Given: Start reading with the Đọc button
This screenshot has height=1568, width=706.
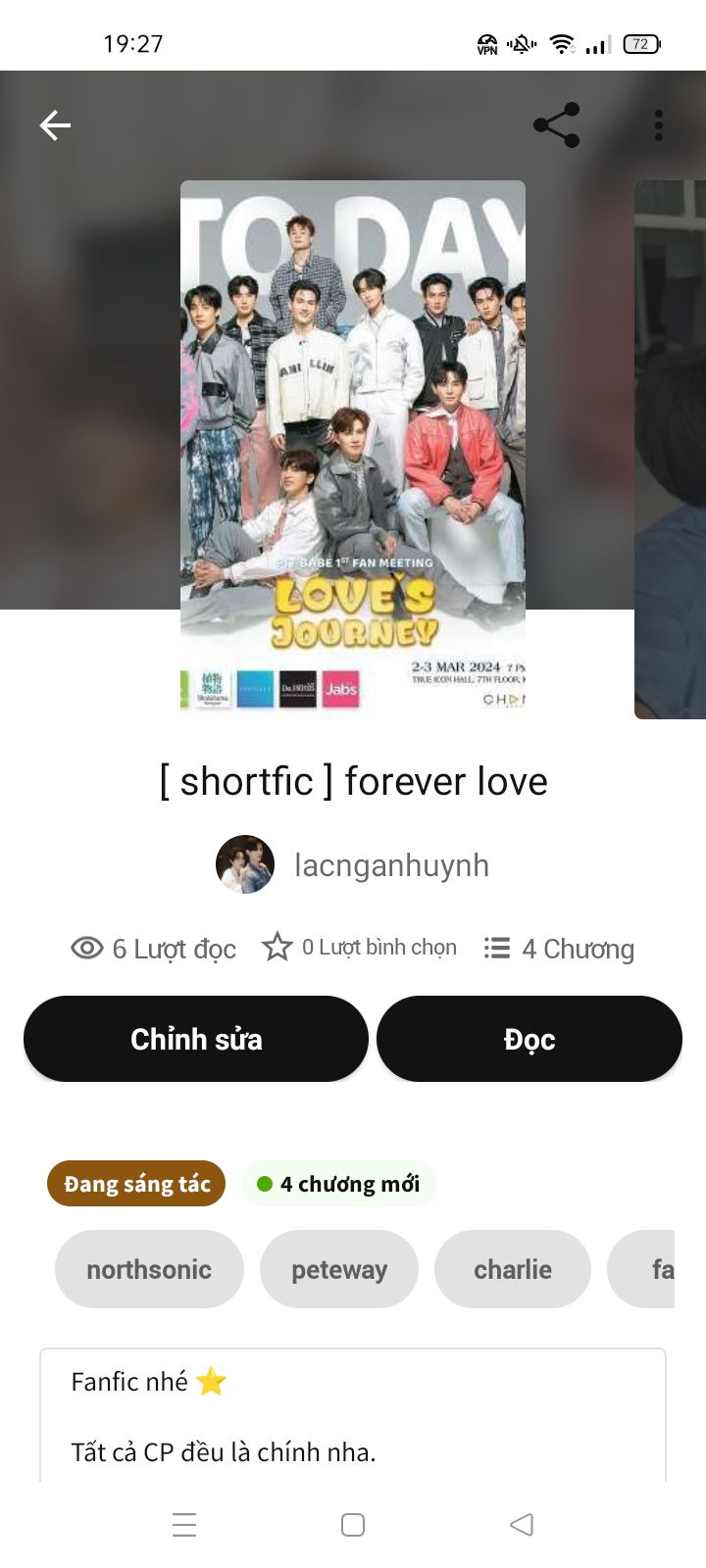Looking at the screenshot, I should click(529, 1039).
